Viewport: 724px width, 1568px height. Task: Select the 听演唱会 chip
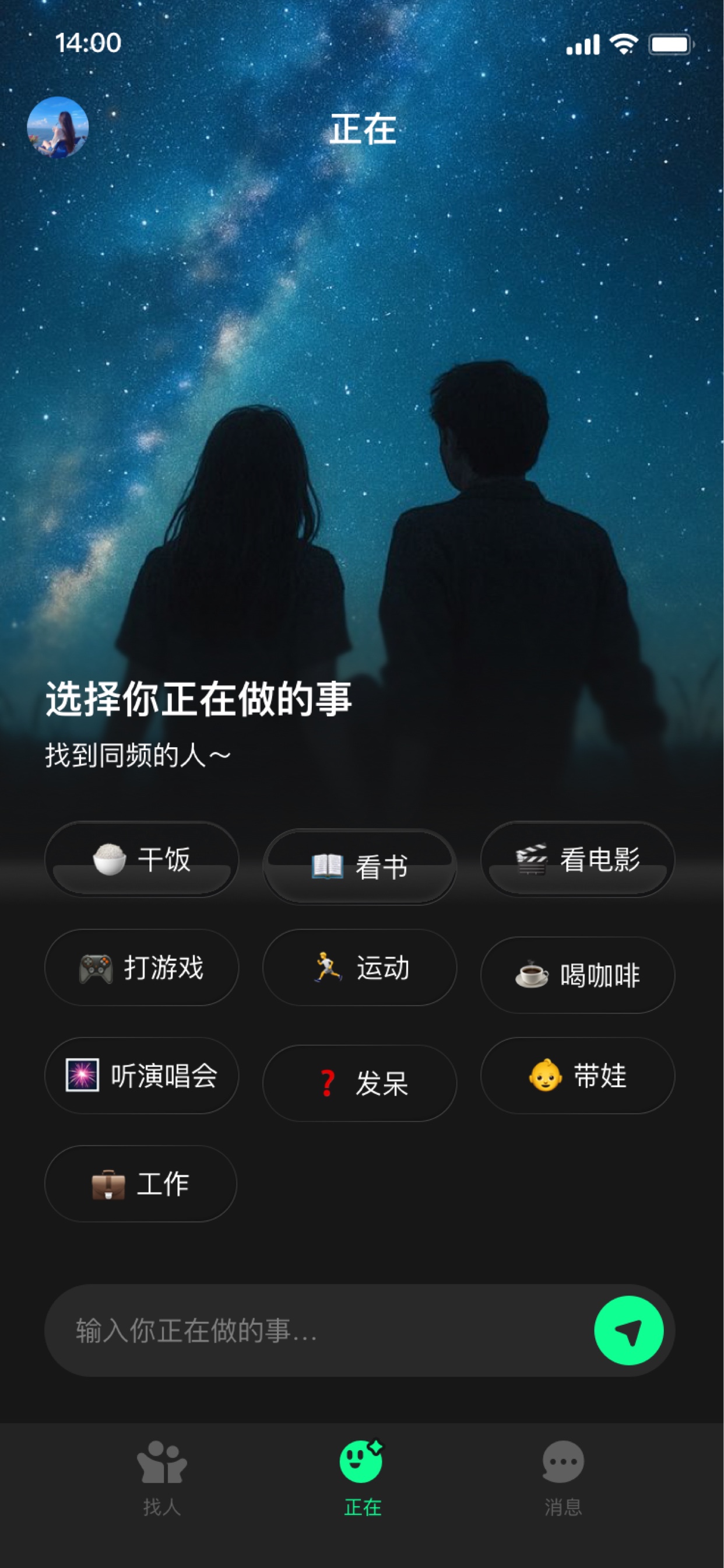[142, 1076]
